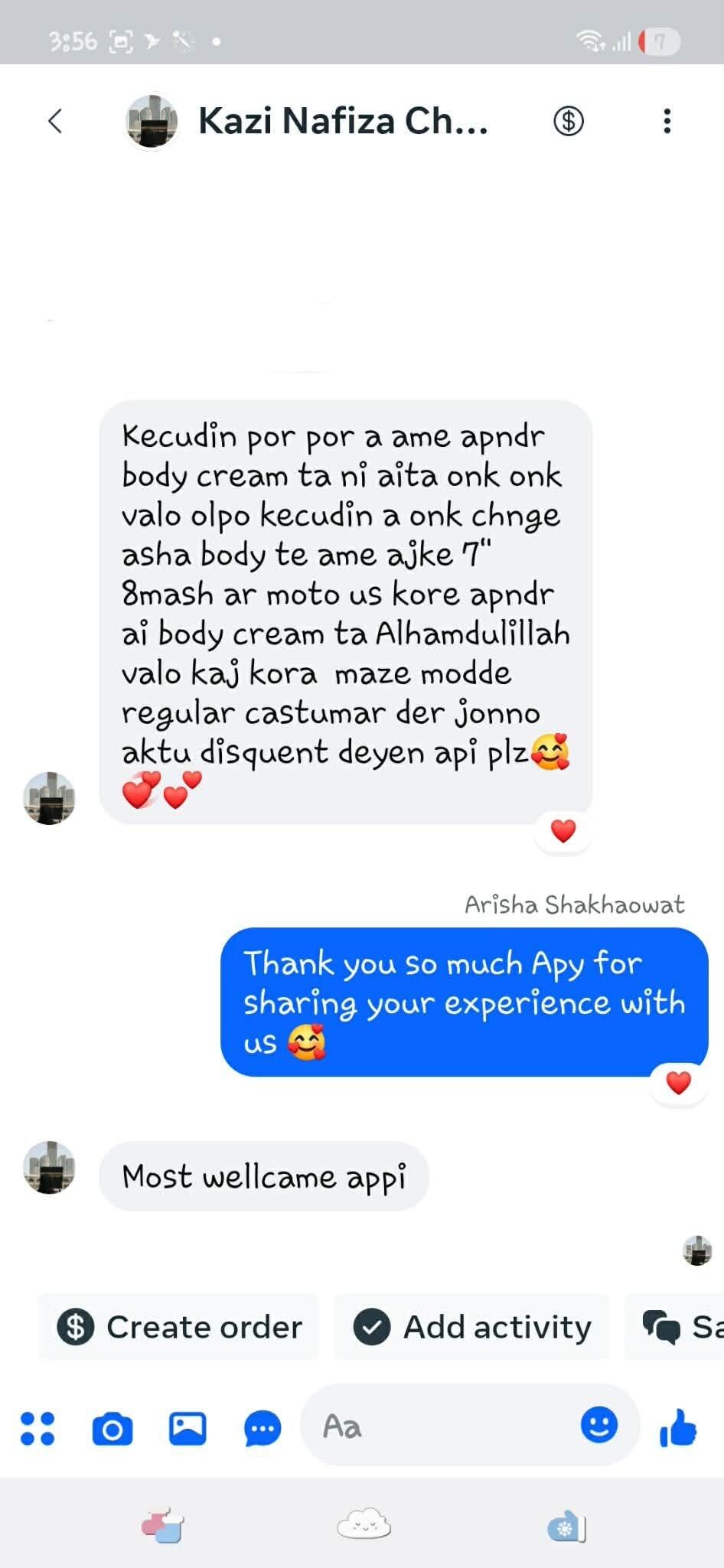Open Kazi Nafiza's profile picture
This screenshot has height=1568, width=724.
pyautogui.click(x=152, y=121)
